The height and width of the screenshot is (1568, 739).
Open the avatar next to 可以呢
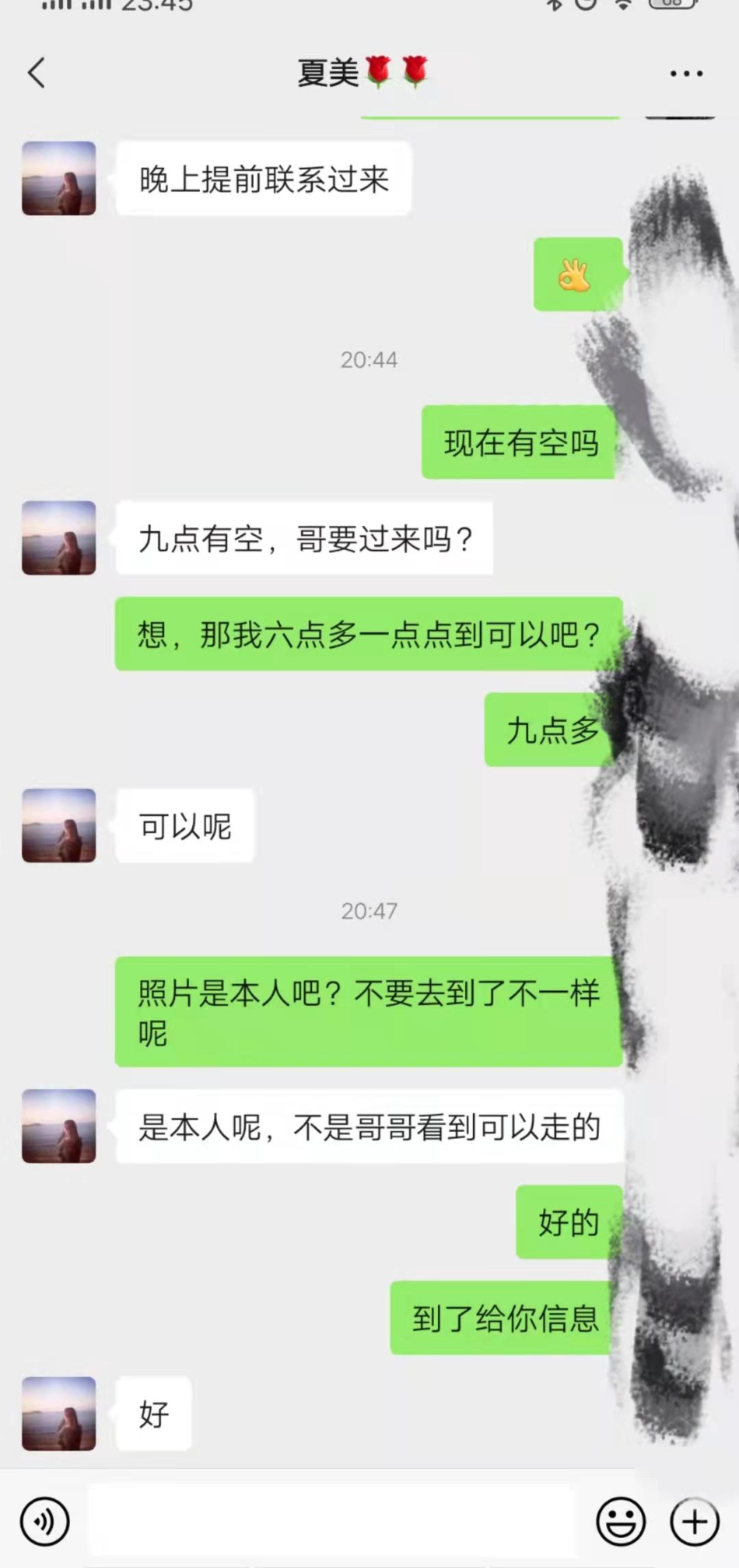click(59, 825)
